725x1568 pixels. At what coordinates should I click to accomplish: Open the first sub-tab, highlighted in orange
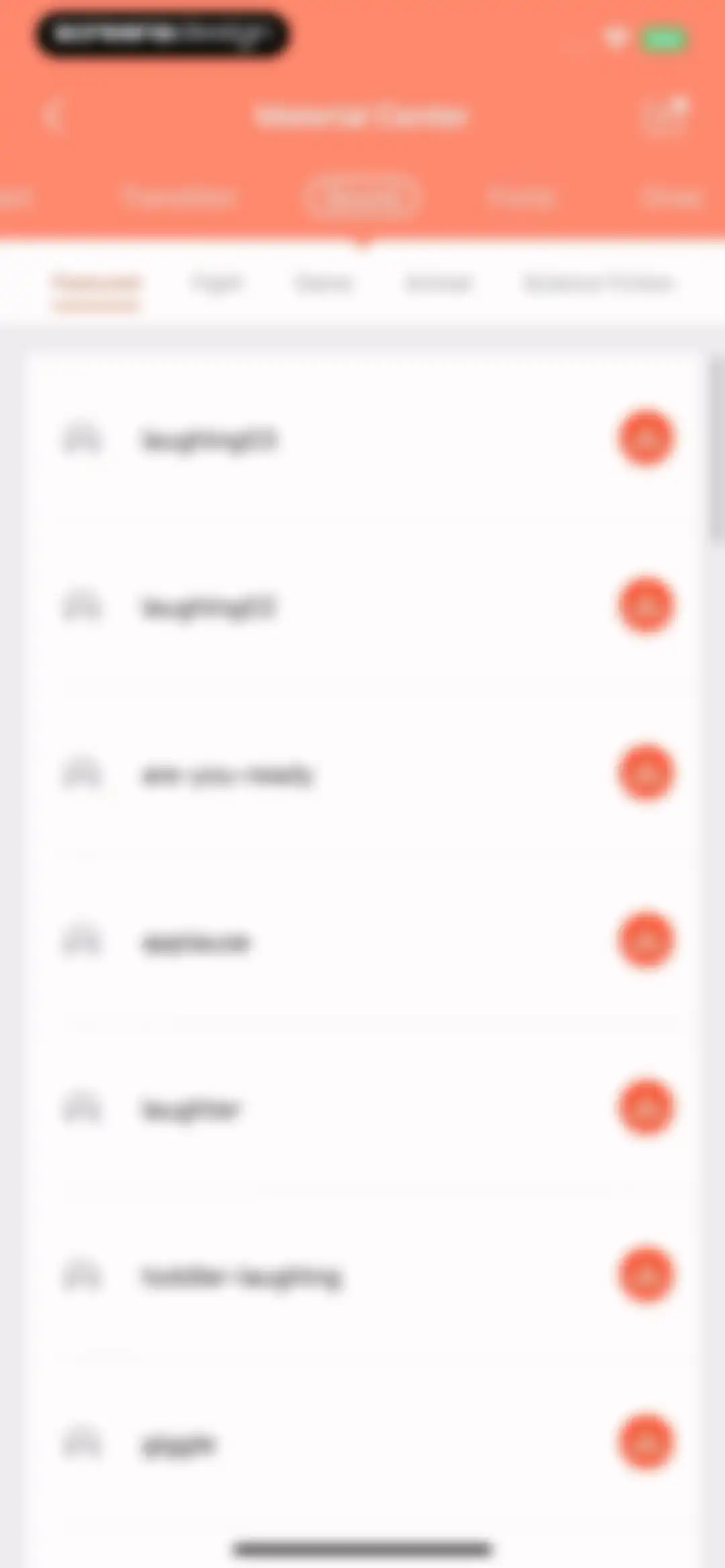click(97, 283)
